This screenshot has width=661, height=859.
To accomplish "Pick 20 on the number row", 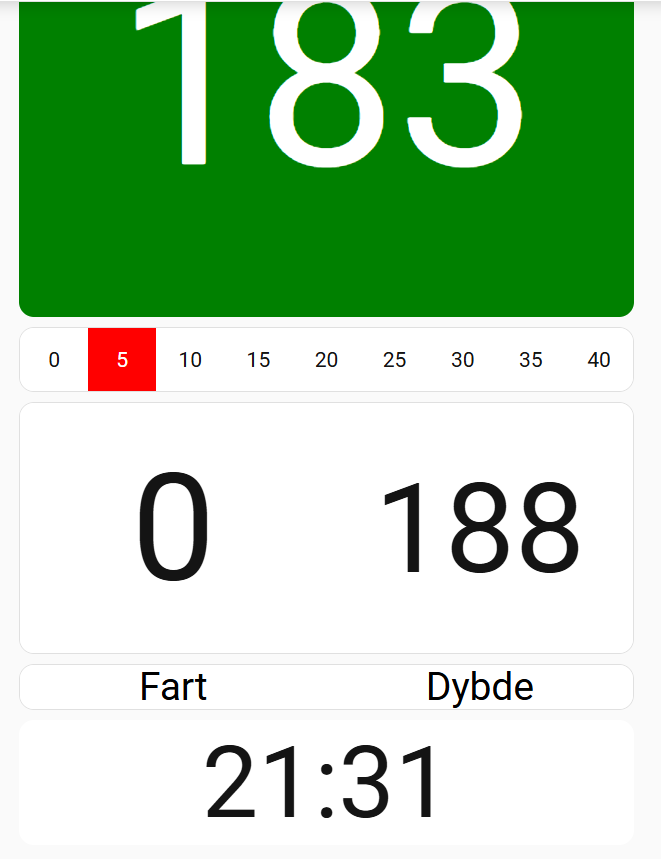I will (x=326, y=359).
